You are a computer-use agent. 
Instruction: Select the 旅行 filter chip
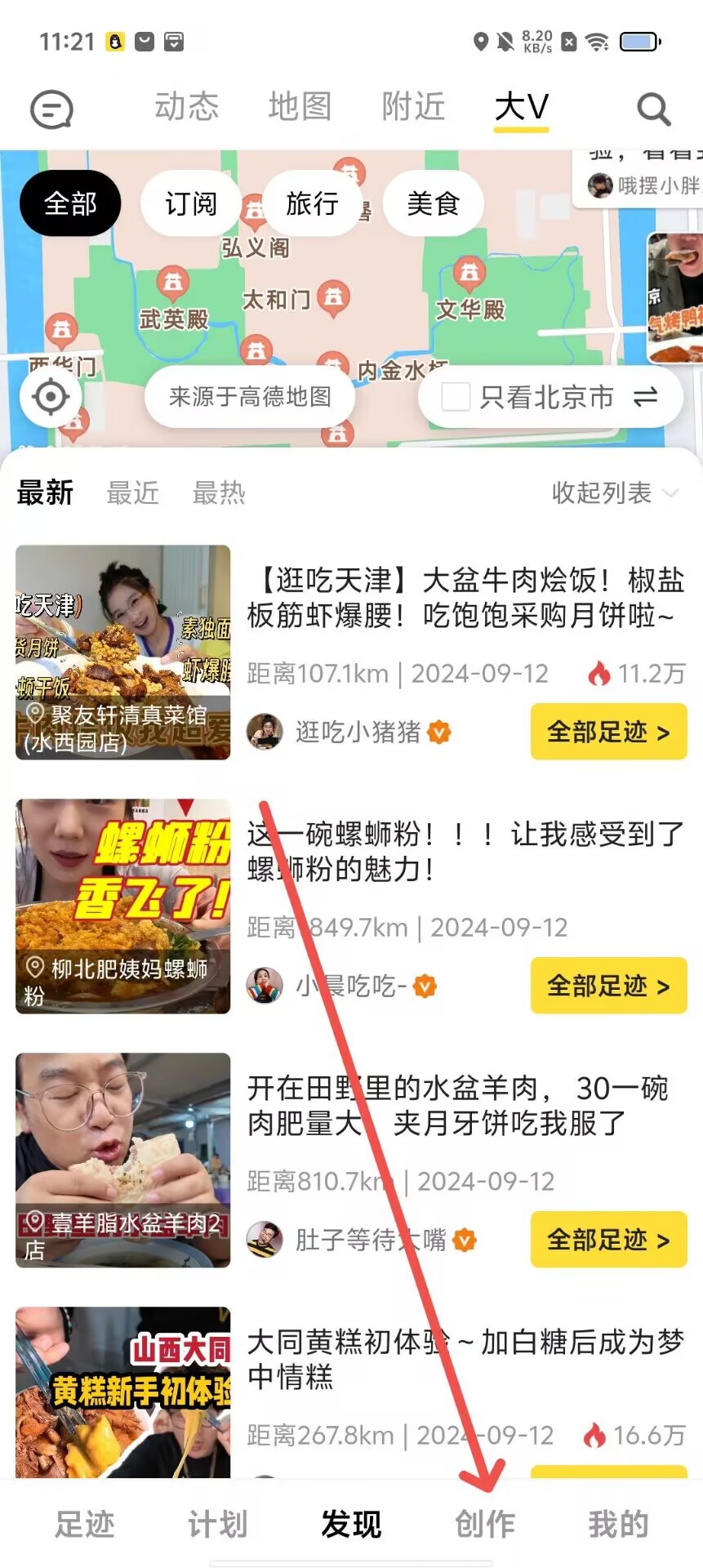[x=312, y=203]
